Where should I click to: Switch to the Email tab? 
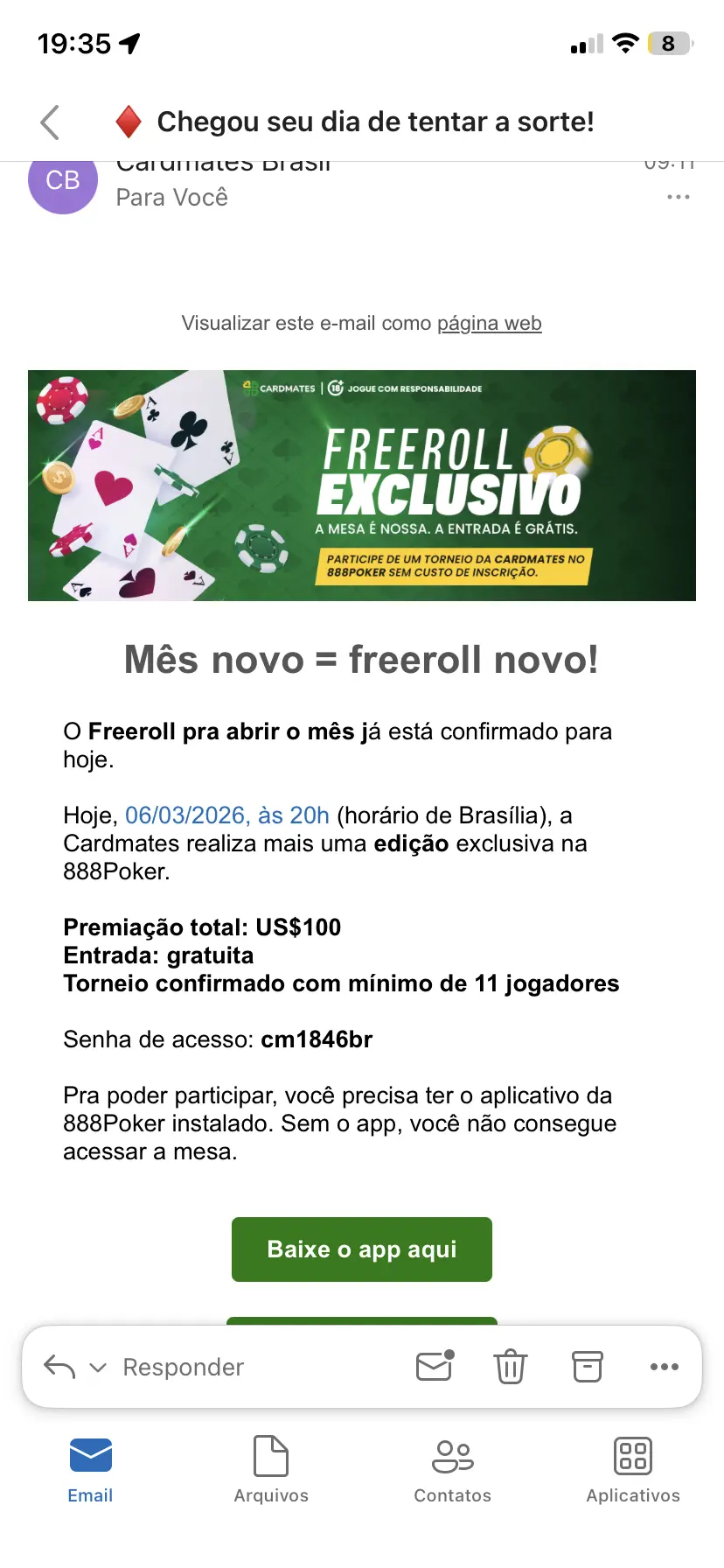(x=90, y=1470)
